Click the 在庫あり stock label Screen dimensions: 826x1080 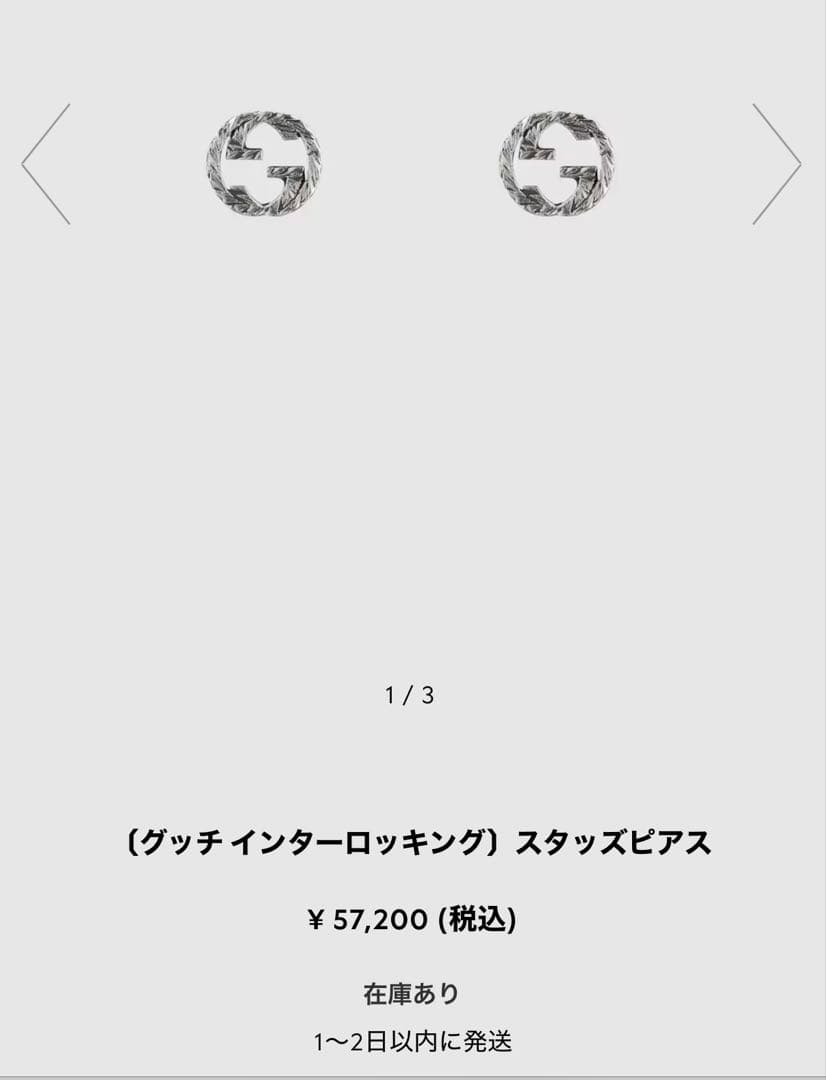coord(412,993)
